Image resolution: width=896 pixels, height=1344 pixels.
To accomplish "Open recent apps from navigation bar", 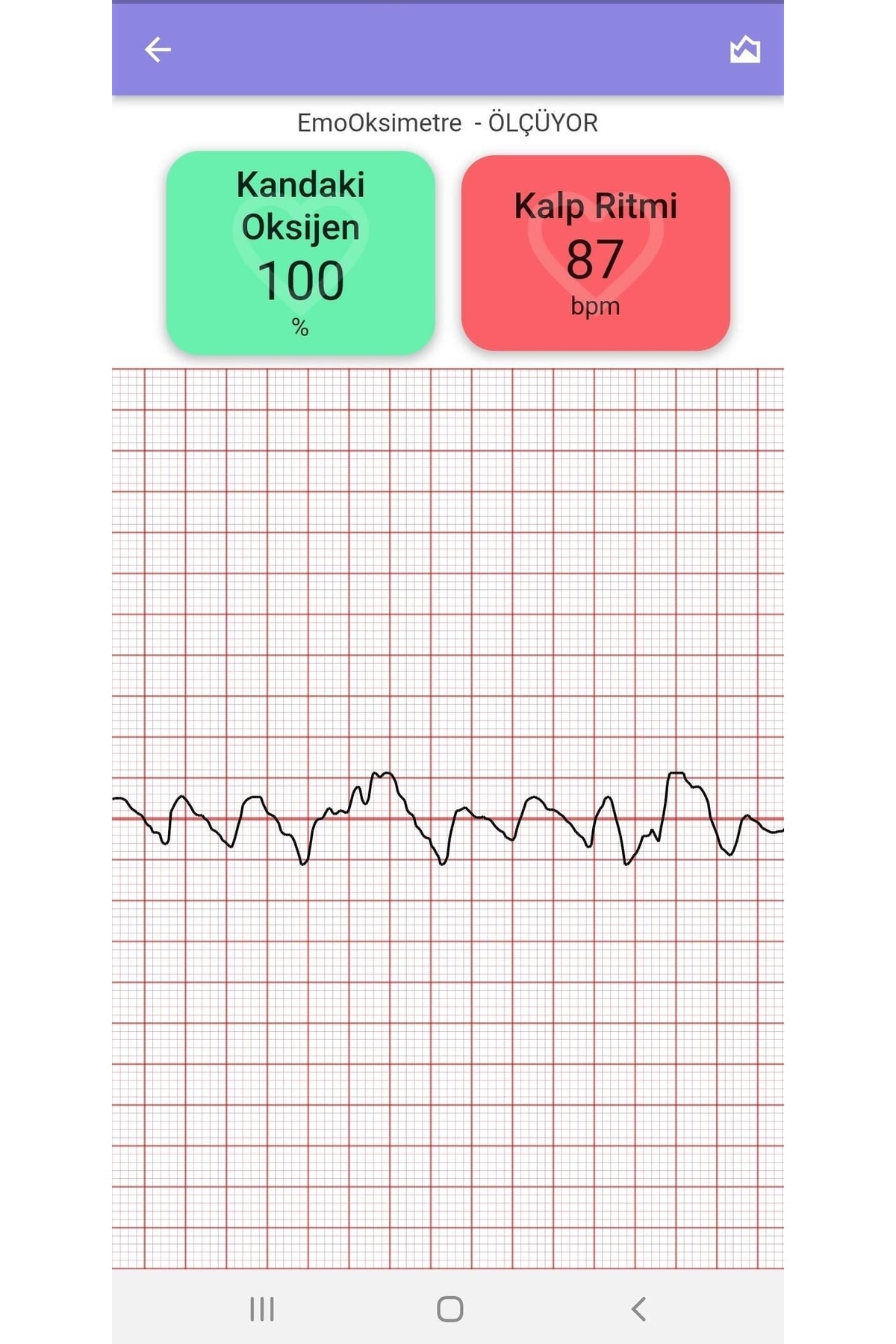I will click(262, 1309).
